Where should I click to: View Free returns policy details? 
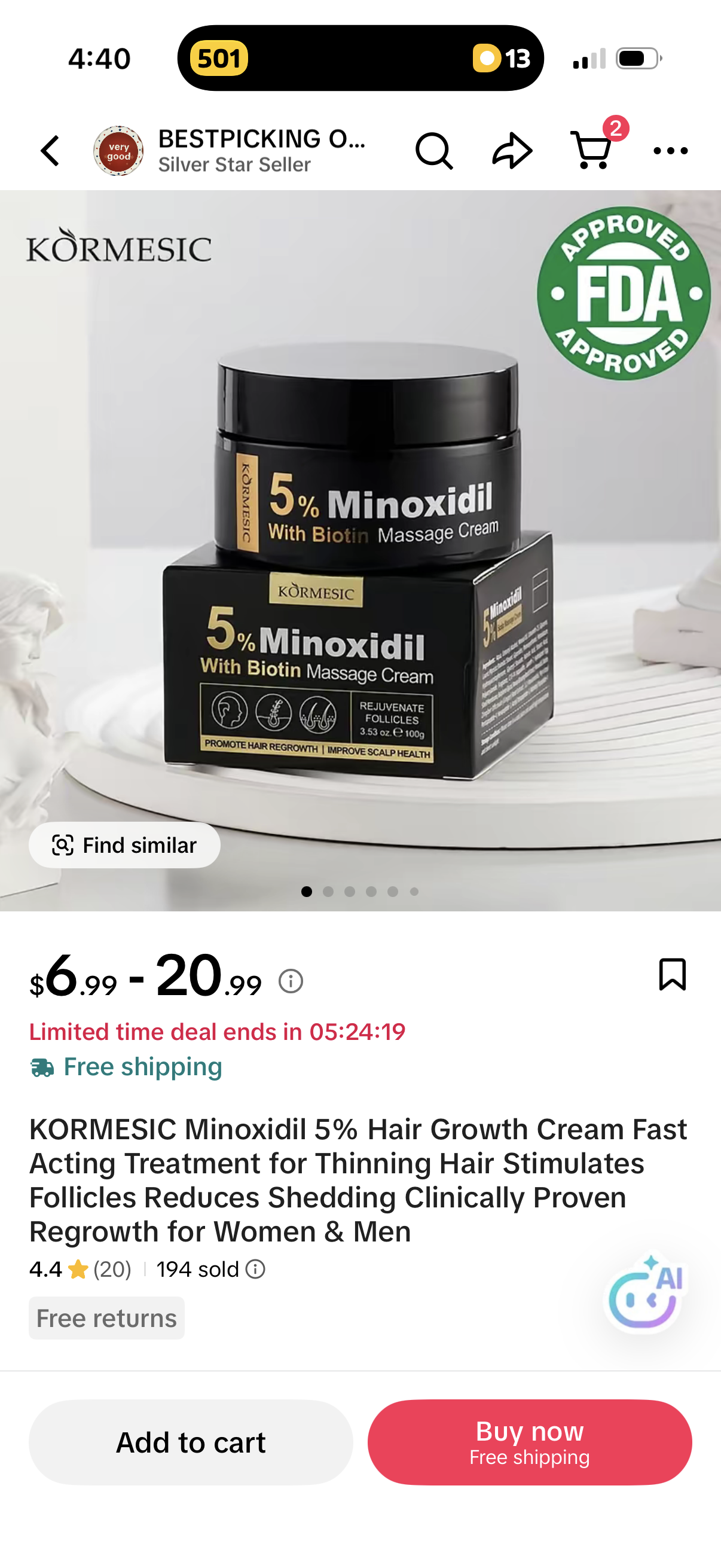[x=106, y=1318]
